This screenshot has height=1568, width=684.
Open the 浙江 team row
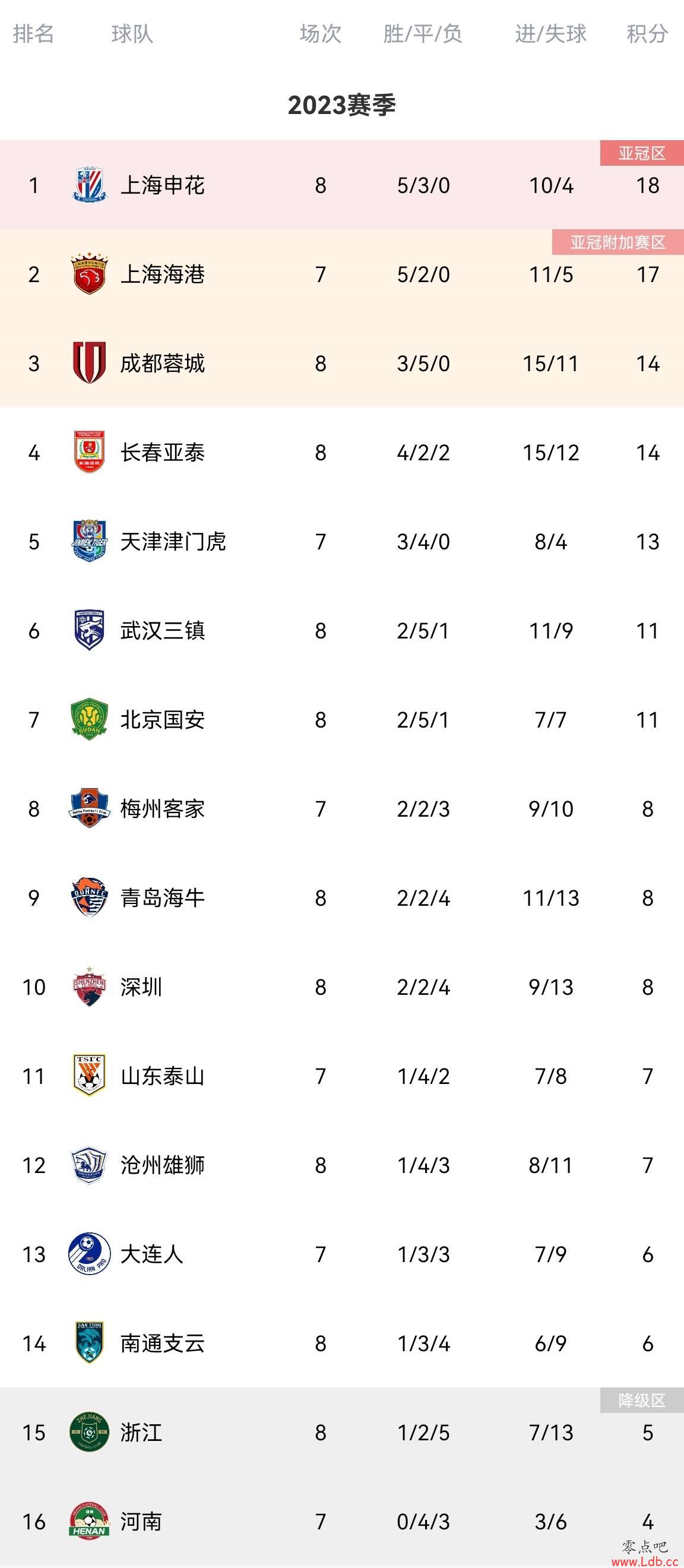342,1431
